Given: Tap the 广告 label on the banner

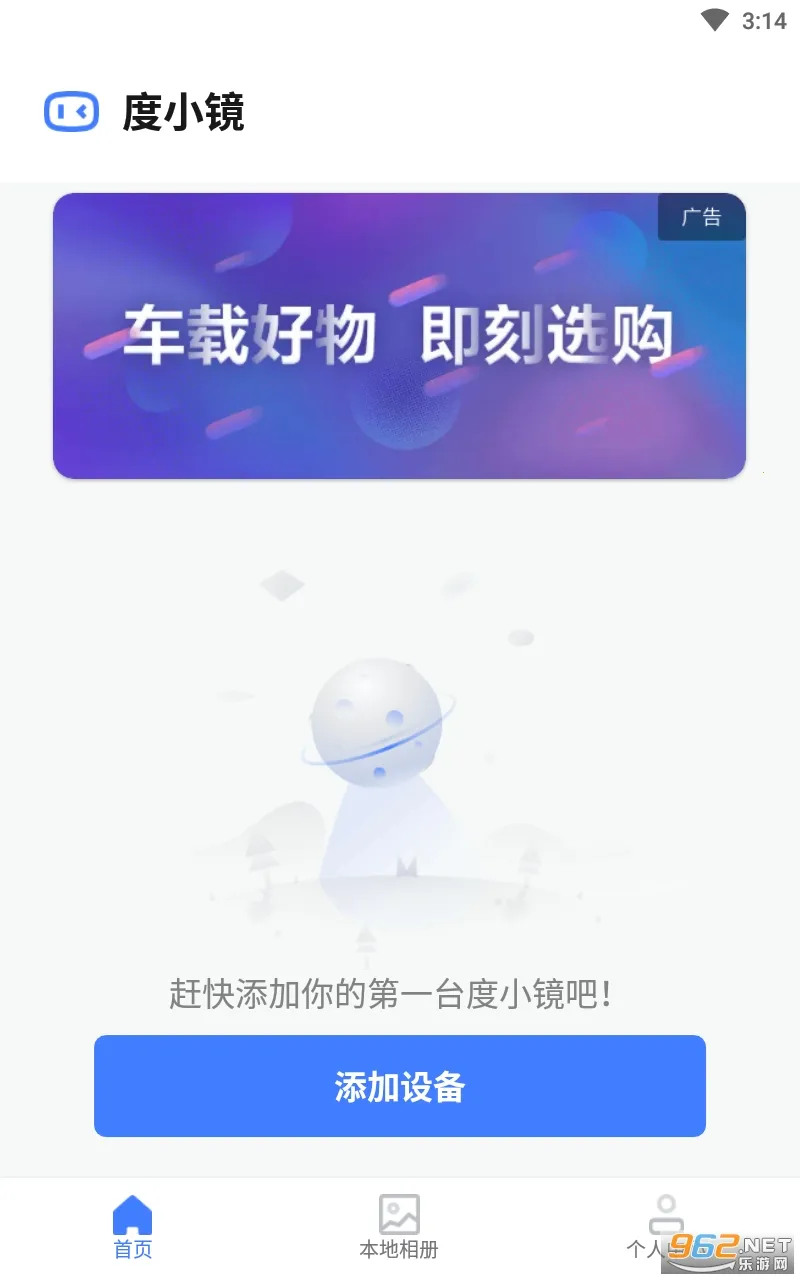Looking at the screenshot, I should click(x=702, y=217).
